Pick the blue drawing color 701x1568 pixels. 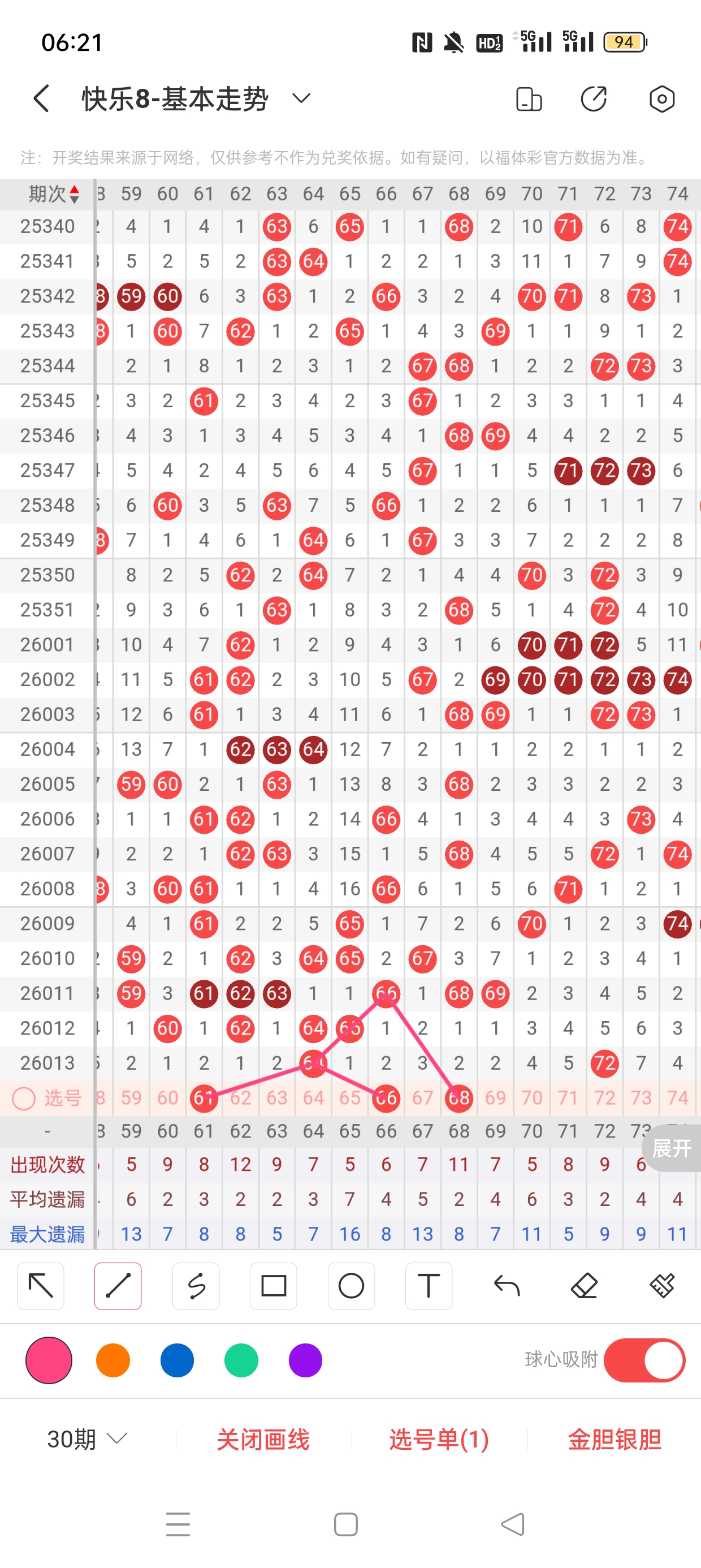177,1360
